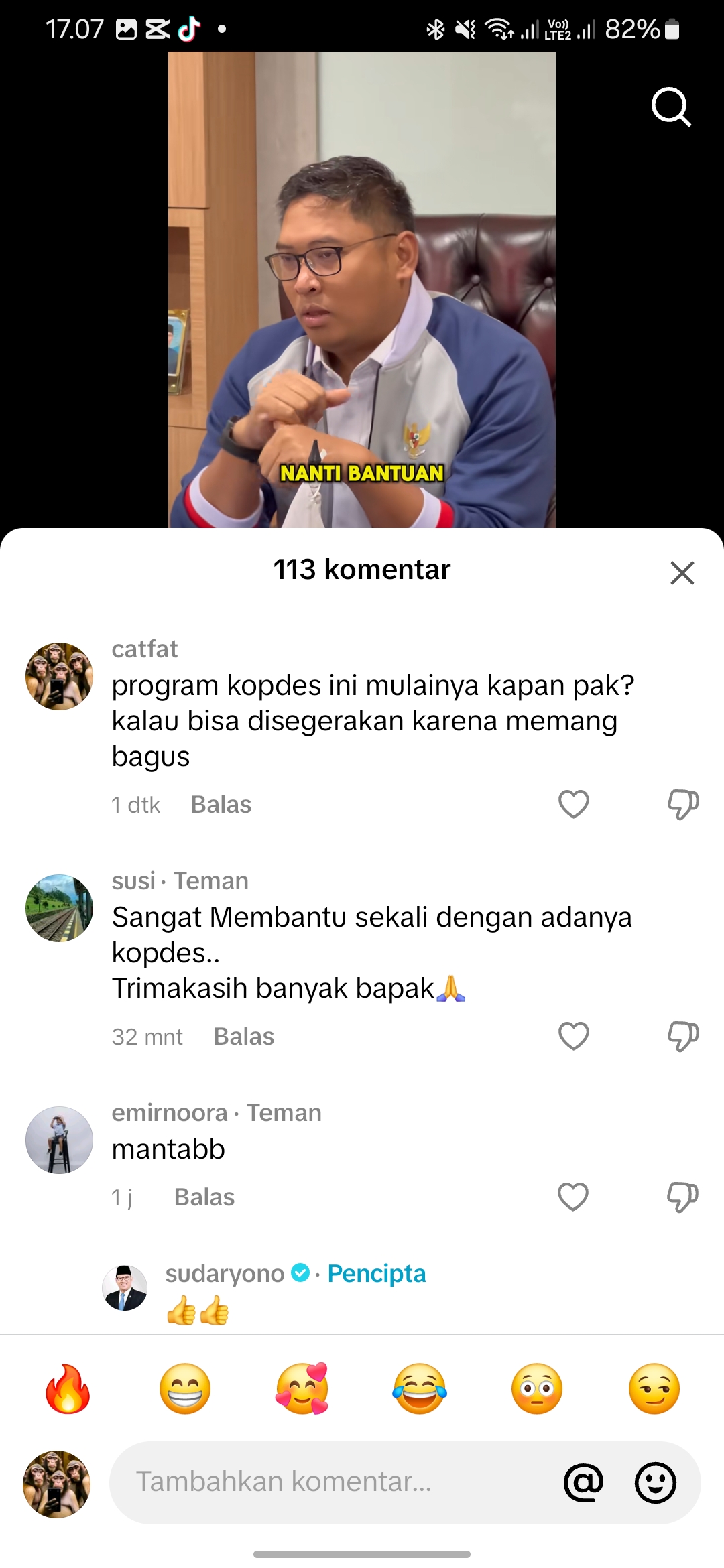Image resolution: width=724 pixels, height=1568 pixels.
Task: Open sudaryono's creator profile name
Action: coord(225,1273)
